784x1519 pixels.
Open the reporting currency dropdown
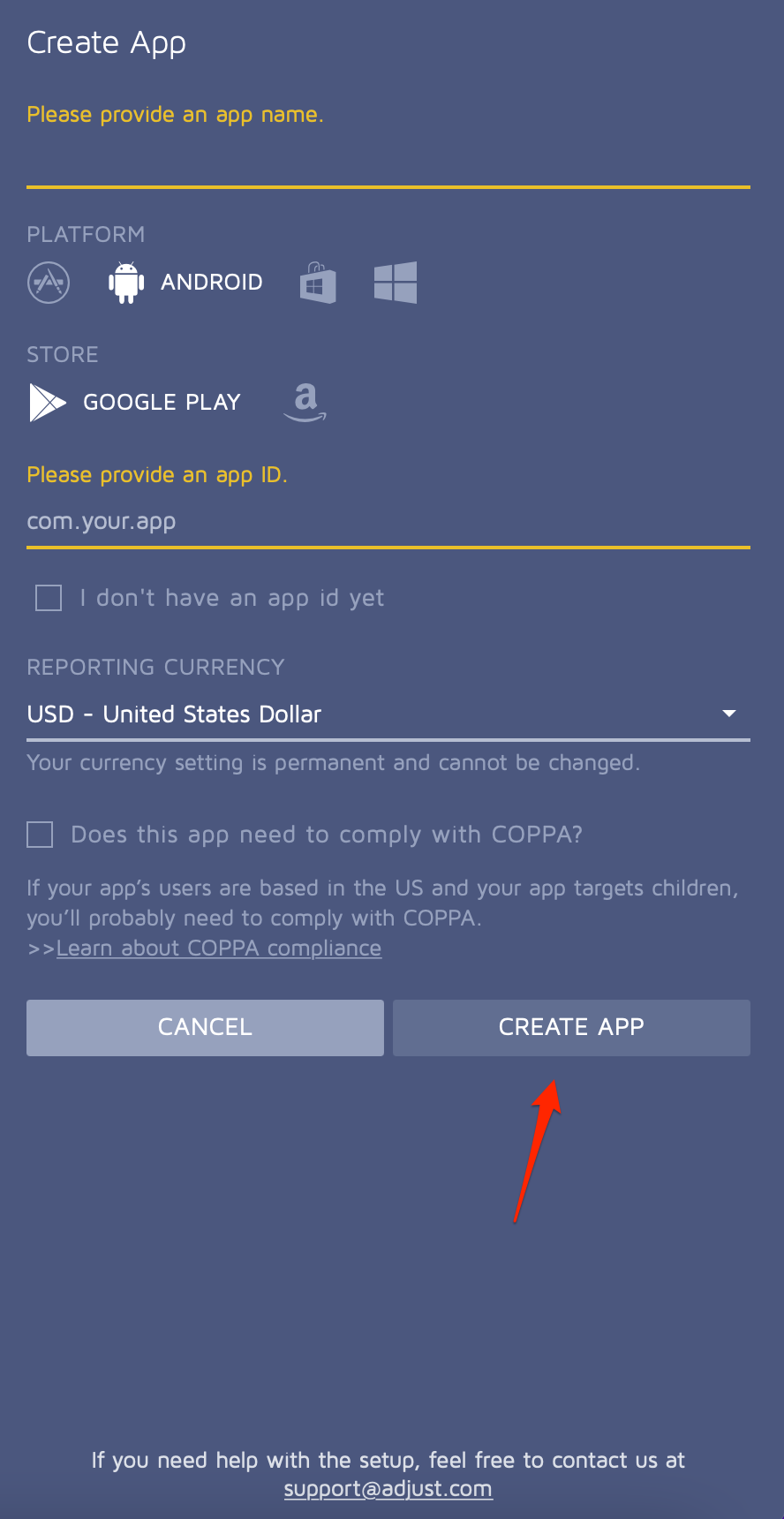(x=388, y=714)
